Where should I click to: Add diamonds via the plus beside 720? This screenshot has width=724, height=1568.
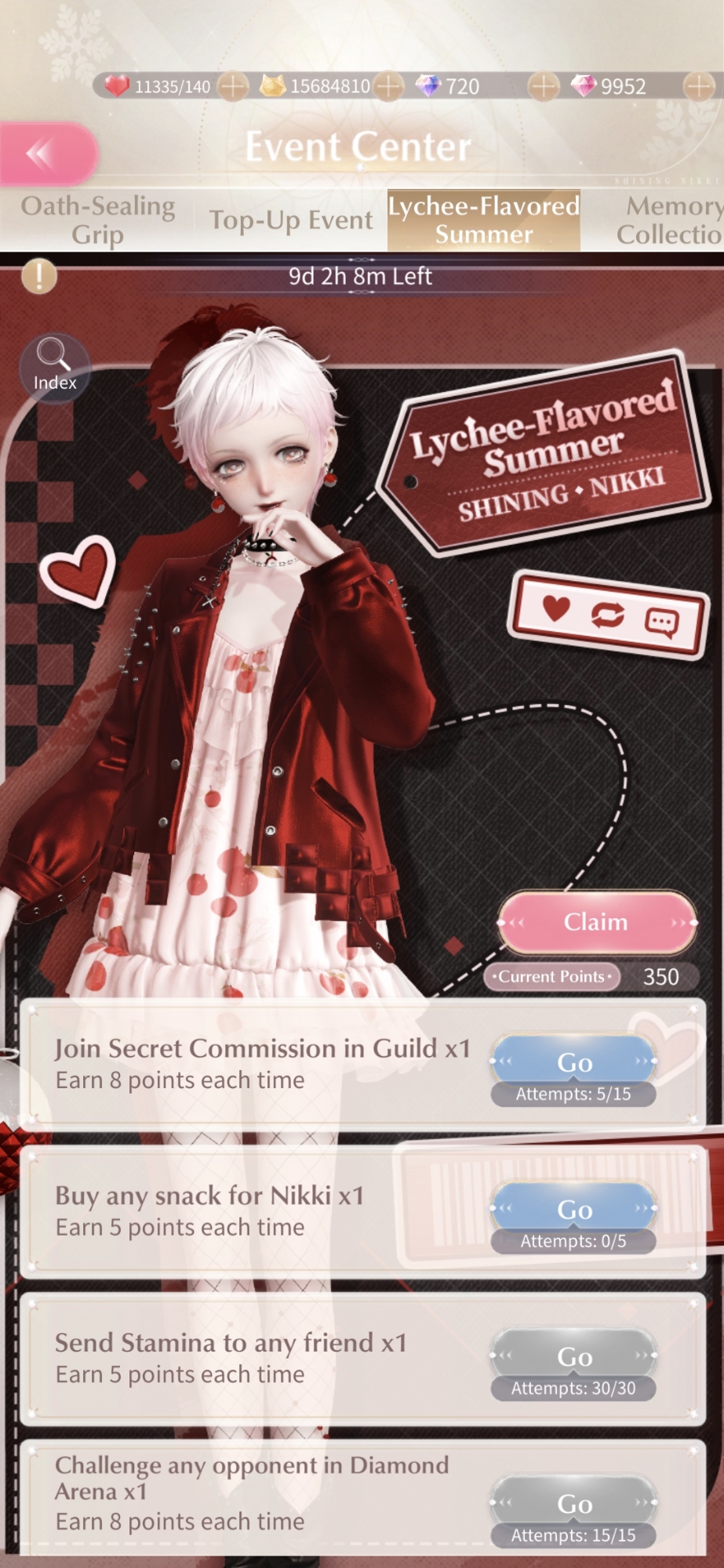tap(543, 86)
